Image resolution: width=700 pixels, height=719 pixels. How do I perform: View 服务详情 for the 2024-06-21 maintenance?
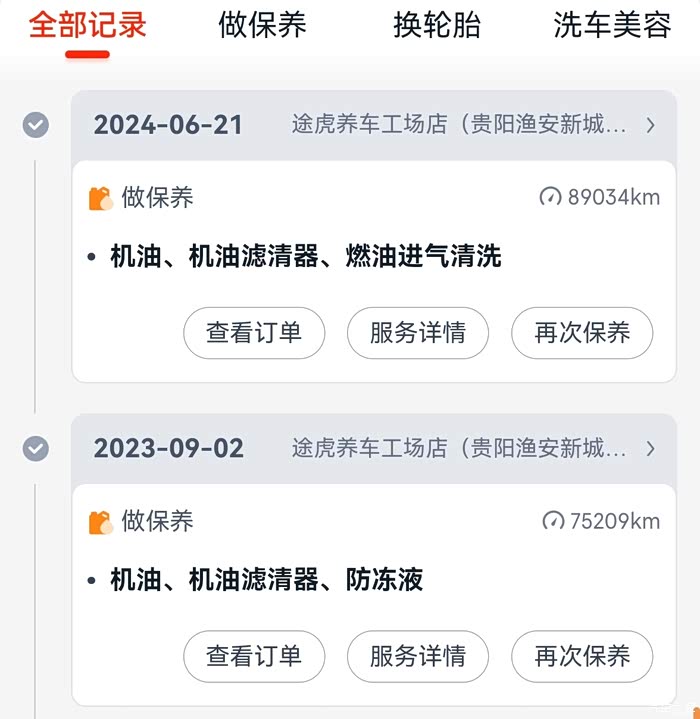pos(418,333)
